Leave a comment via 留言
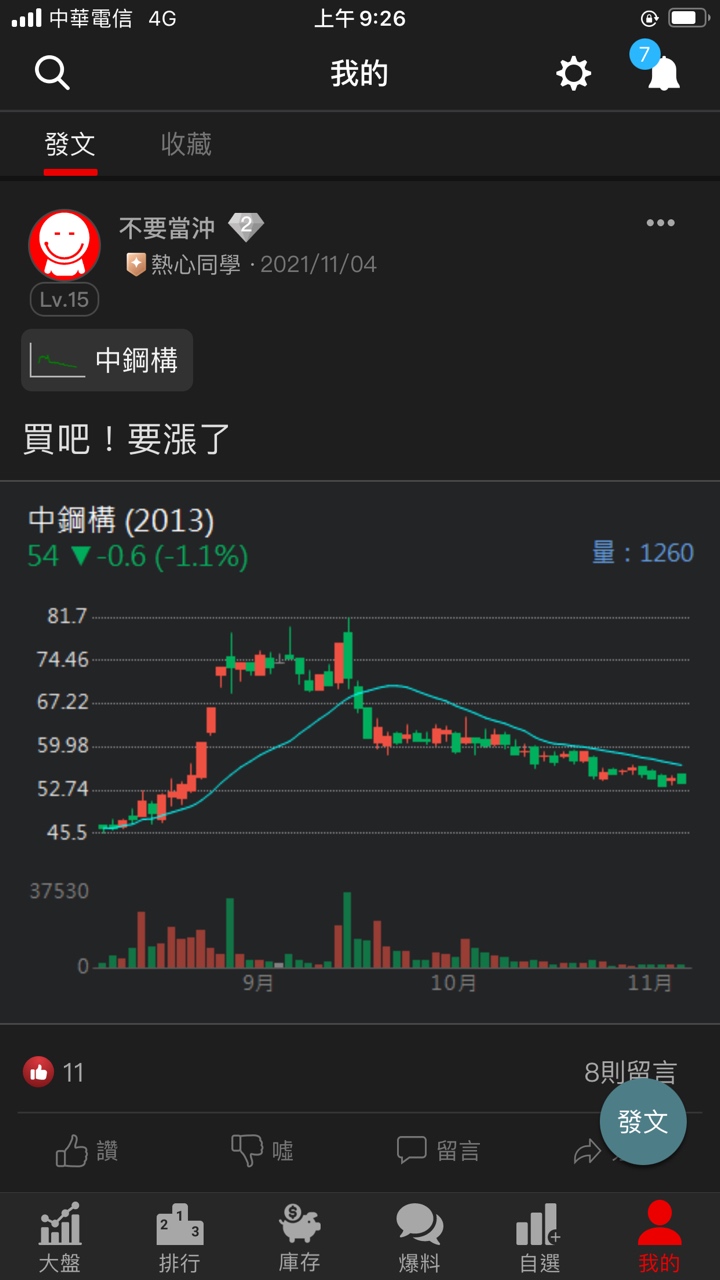 pos(438,1151)
